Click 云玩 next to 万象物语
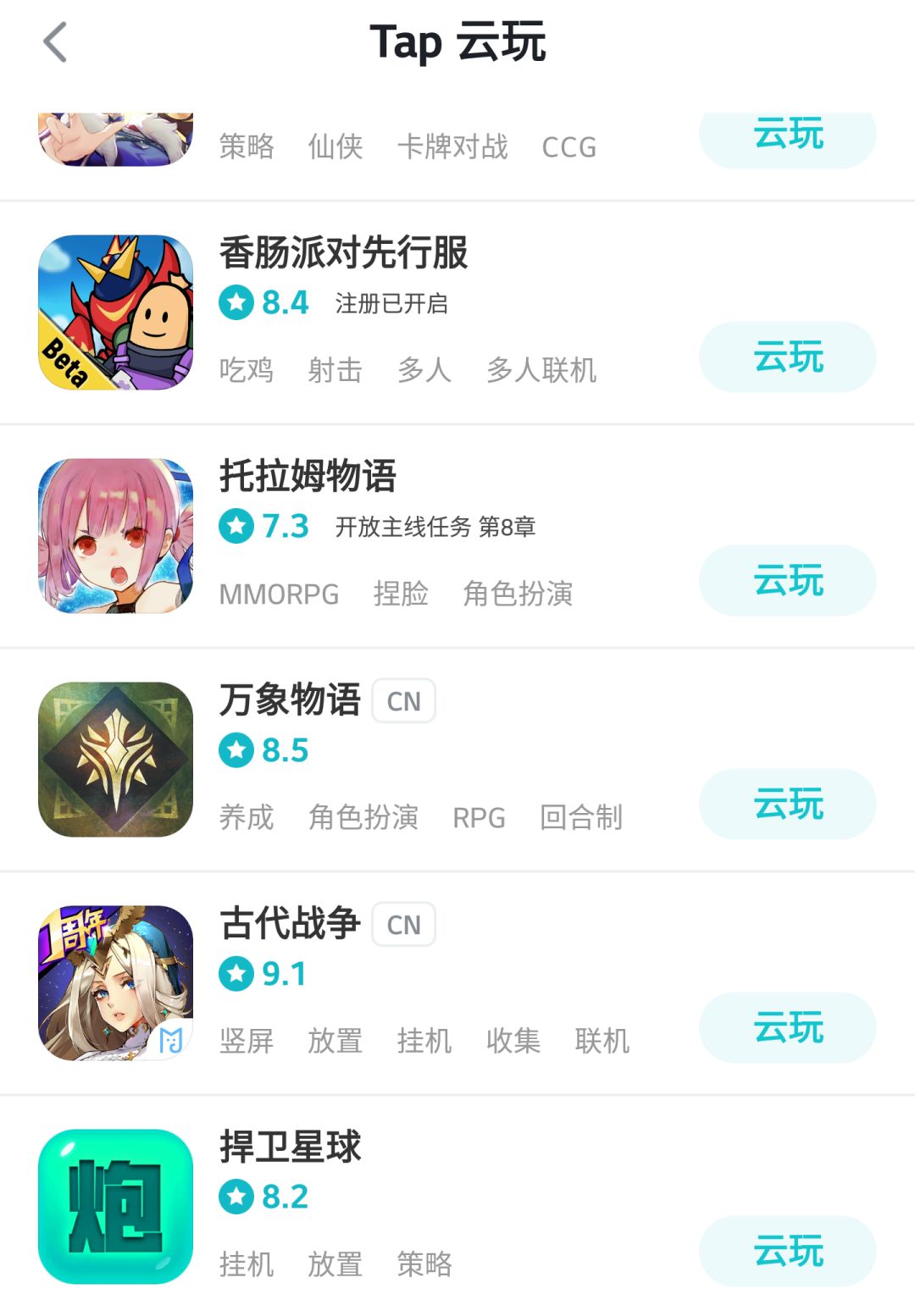This screenshot has width=915, height=1316. [x=786, y=804]
